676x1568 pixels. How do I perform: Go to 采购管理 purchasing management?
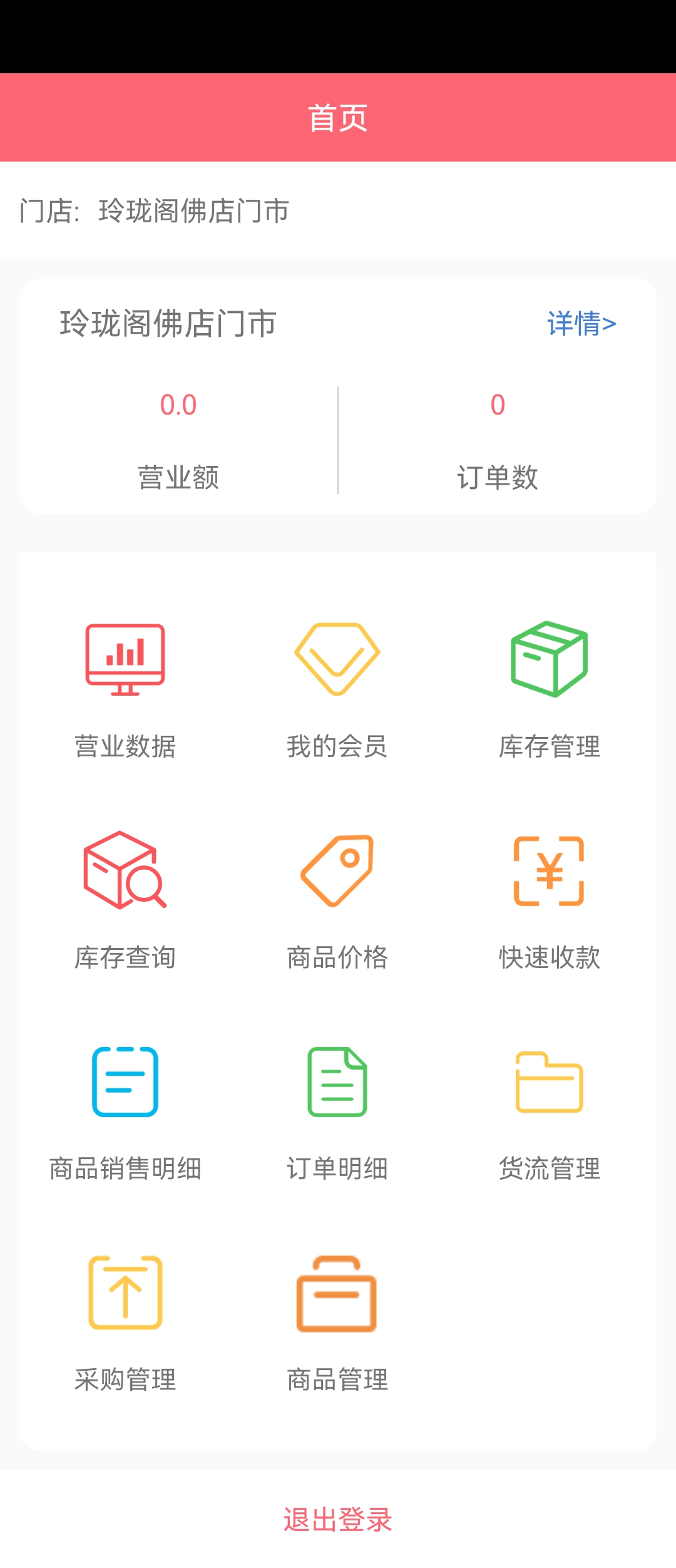click(x=125, y=1323)
